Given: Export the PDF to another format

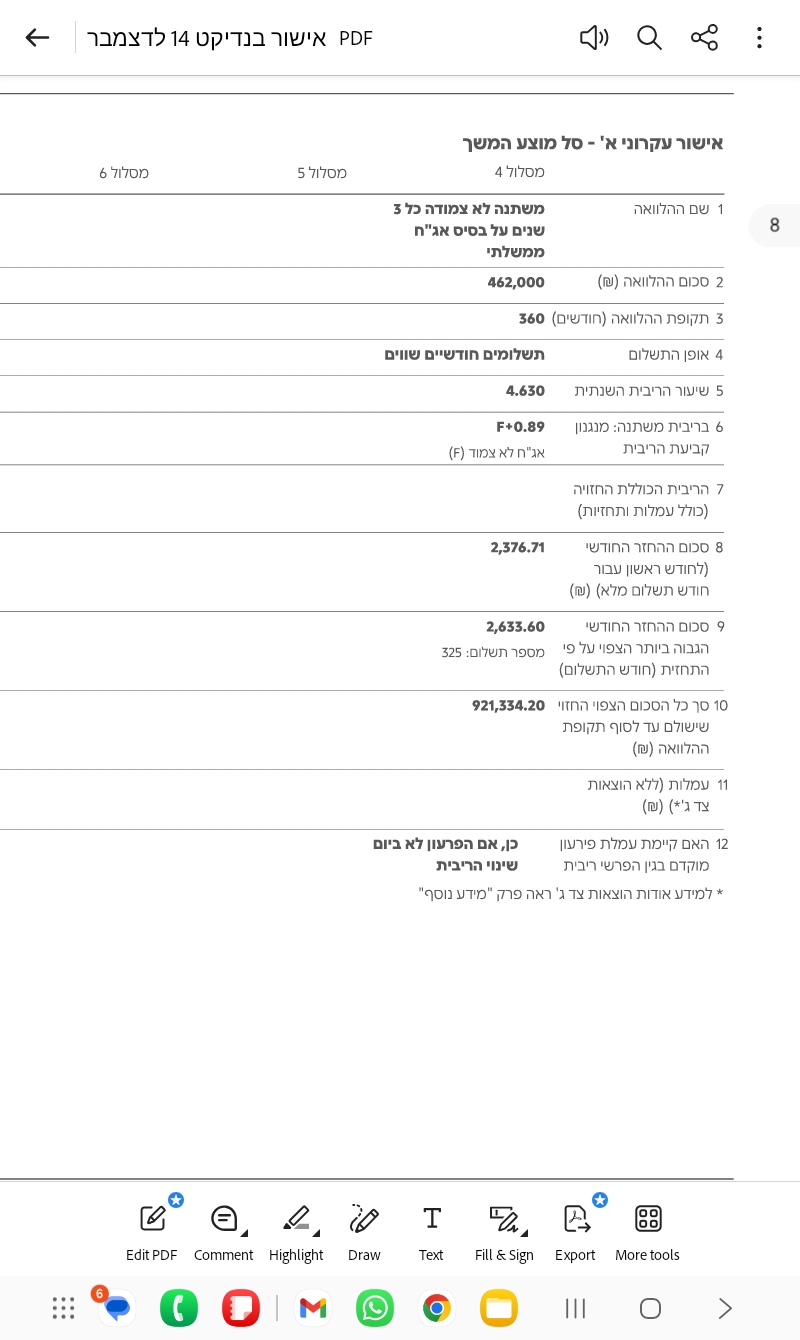Looking at the screenshot, I should pos(575,1230).
